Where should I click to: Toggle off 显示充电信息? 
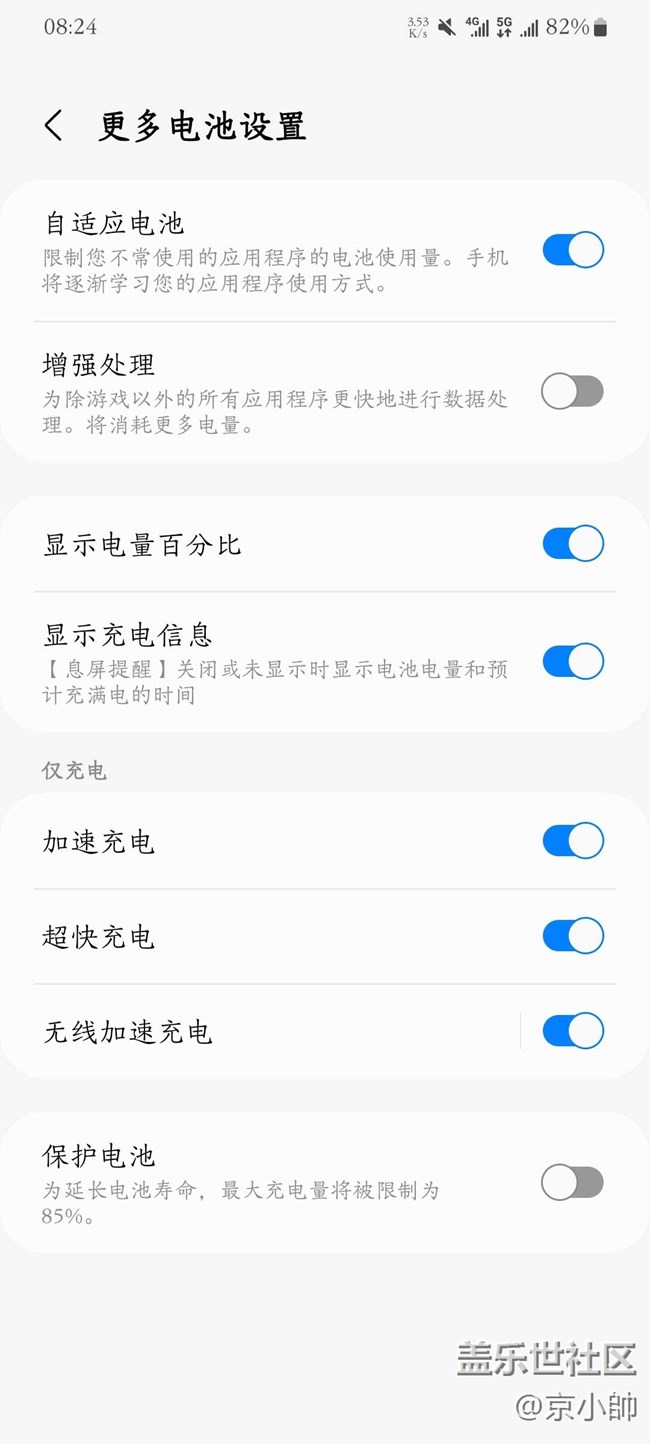pyautogui.click(x=573, y=662)
